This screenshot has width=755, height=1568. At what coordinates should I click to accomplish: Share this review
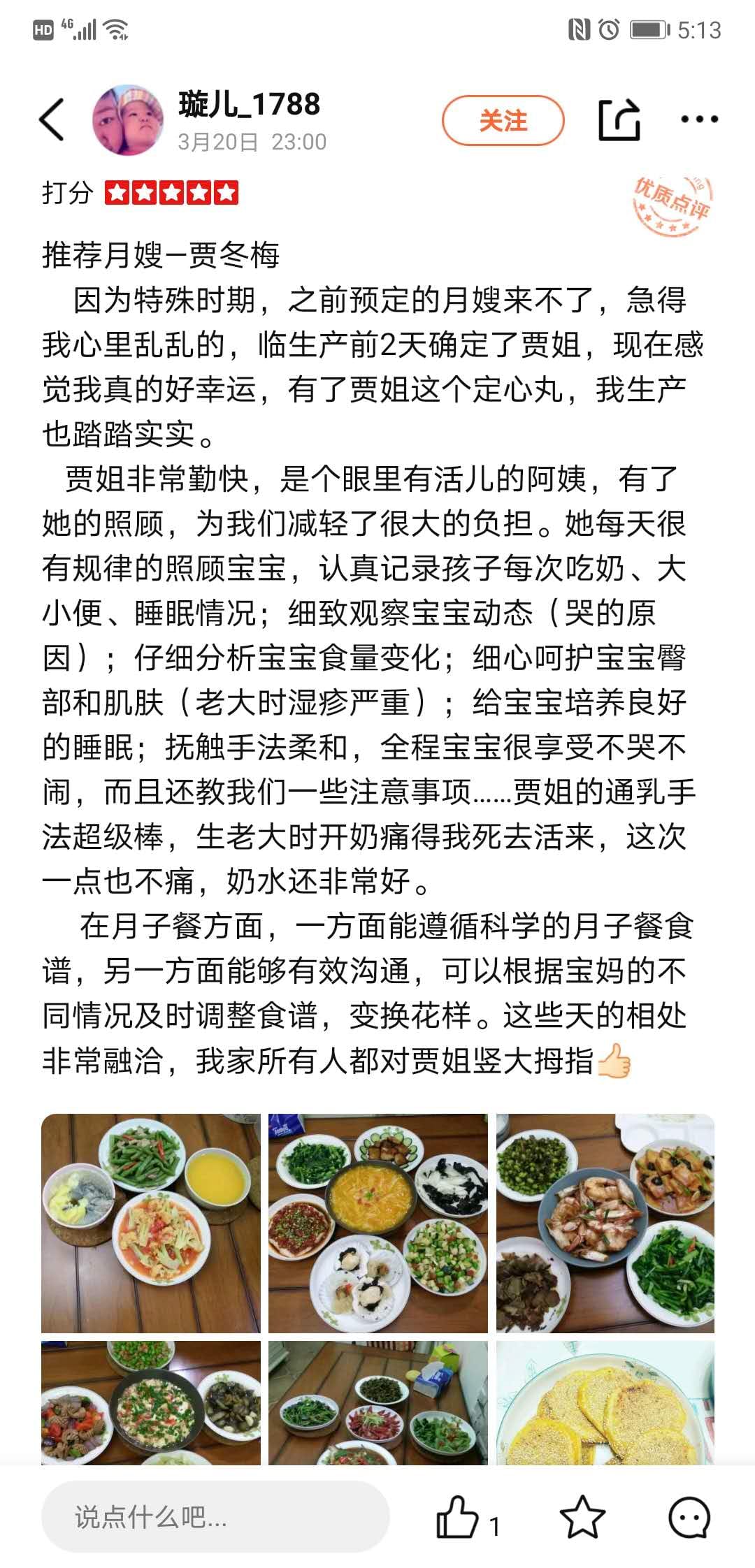(x=619, y=120)
